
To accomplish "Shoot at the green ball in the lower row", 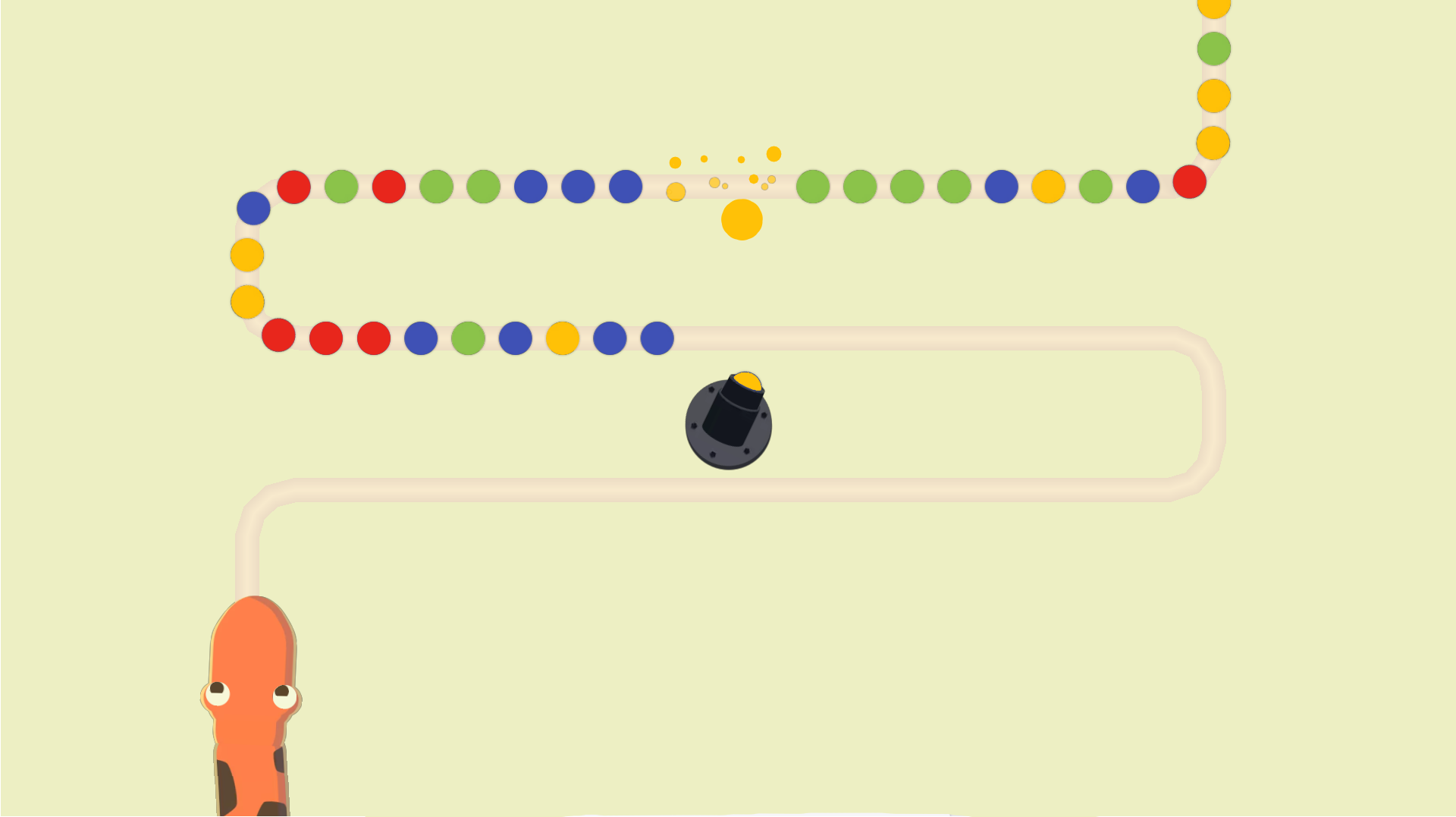I will click(468, 338).
